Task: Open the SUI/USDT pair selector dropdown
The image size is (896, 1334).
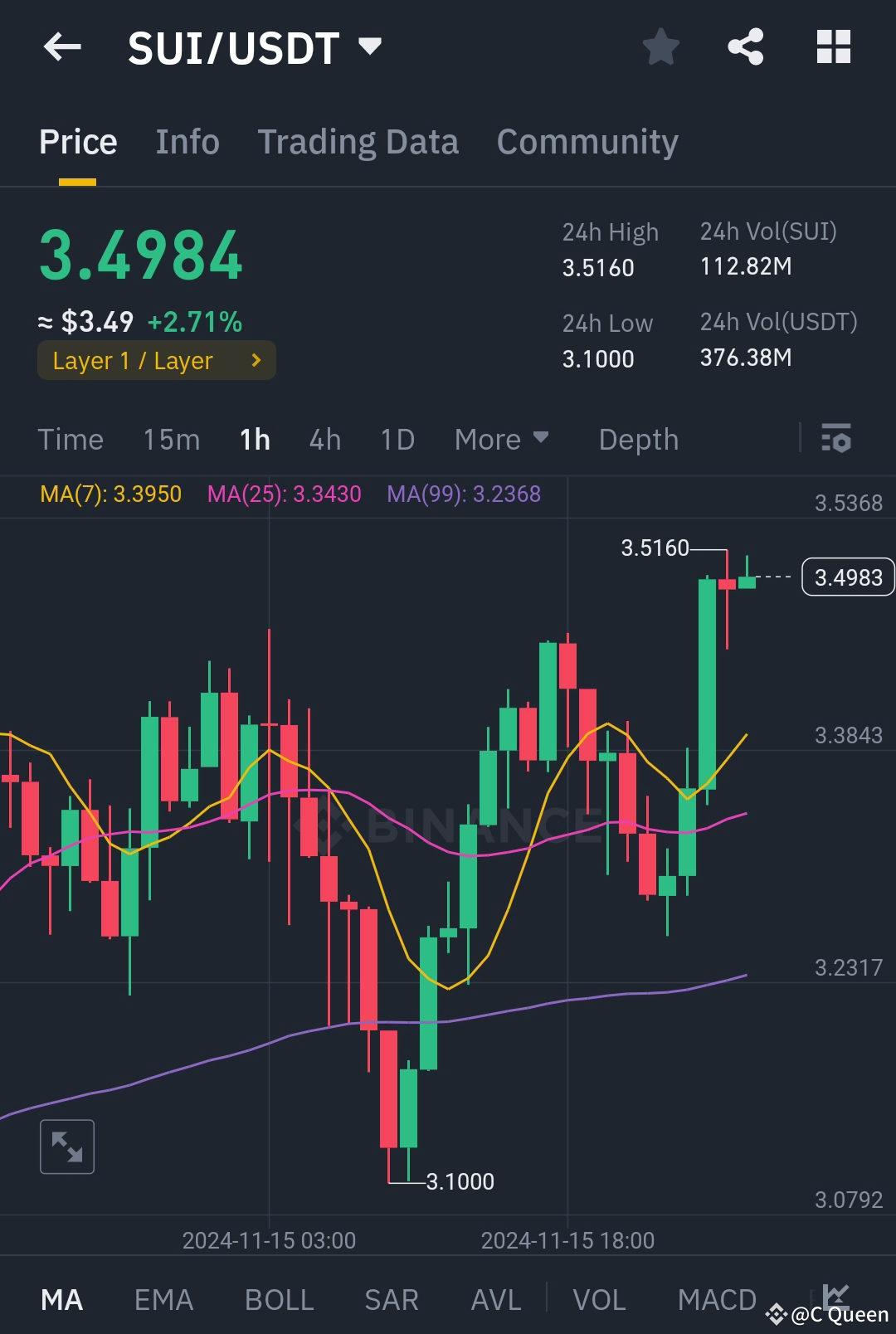Action: point(371,46)
